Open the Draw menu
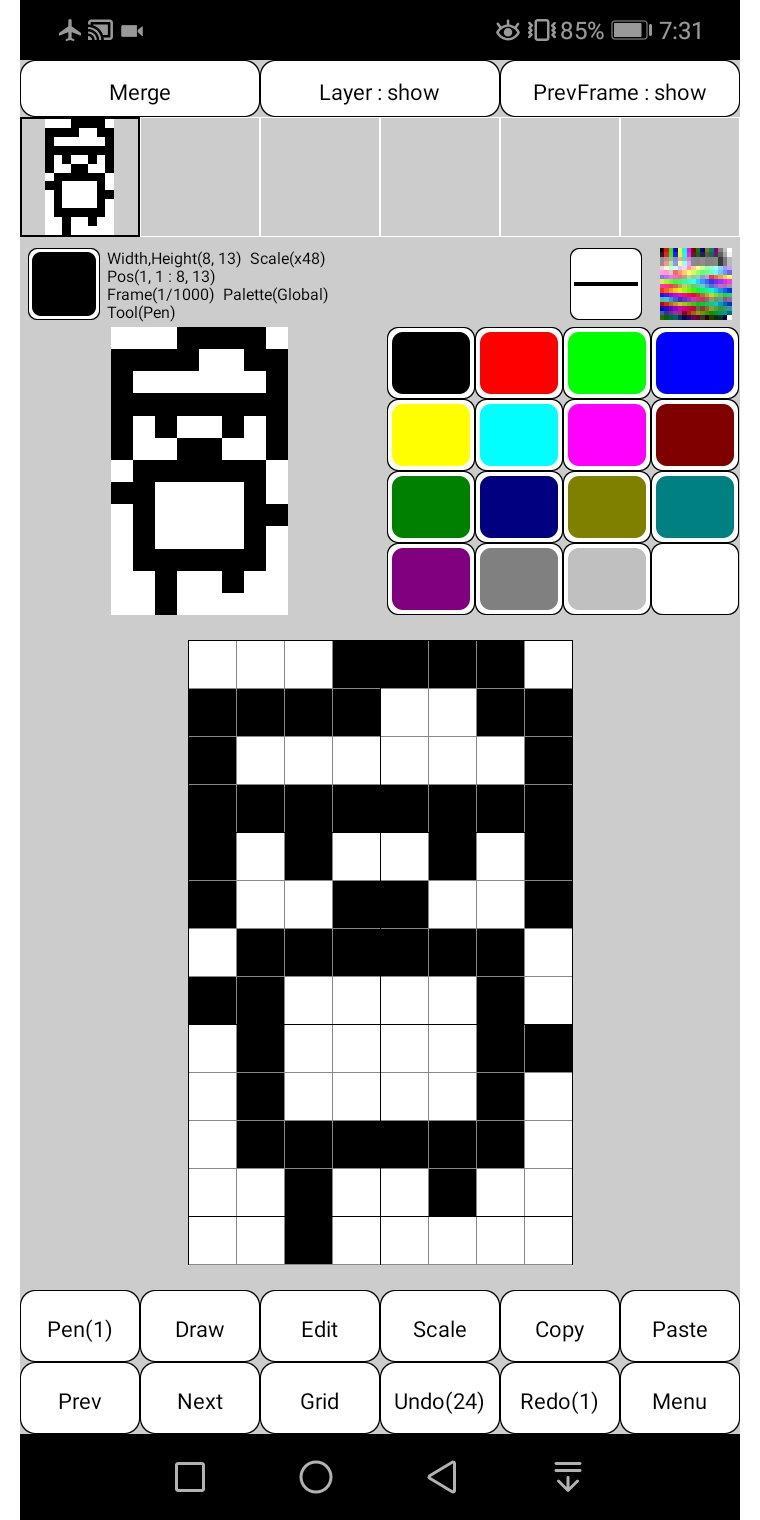Viewport: 760px width, 1520px height. (x=200, y=1328)
